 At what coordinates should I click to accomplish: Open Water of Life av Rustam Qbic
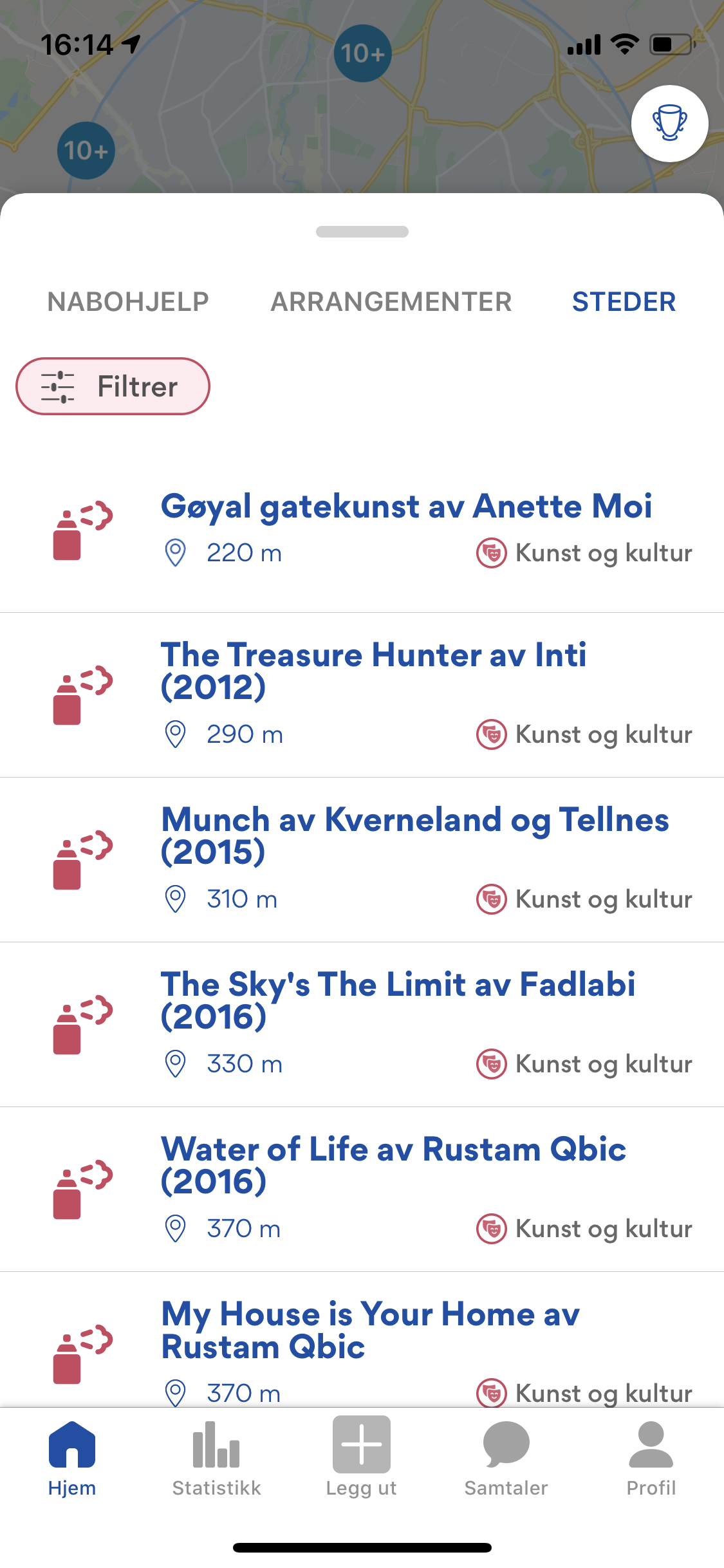click(x=362, y=1190)
